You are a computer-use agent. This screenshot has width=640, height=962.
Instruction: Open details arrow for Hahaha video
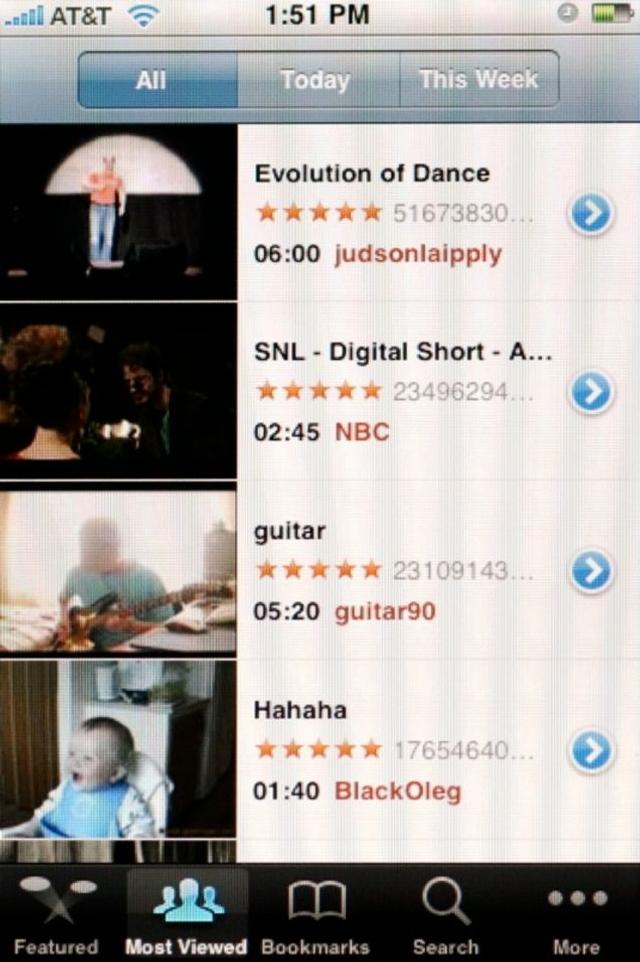coord(591,750)
